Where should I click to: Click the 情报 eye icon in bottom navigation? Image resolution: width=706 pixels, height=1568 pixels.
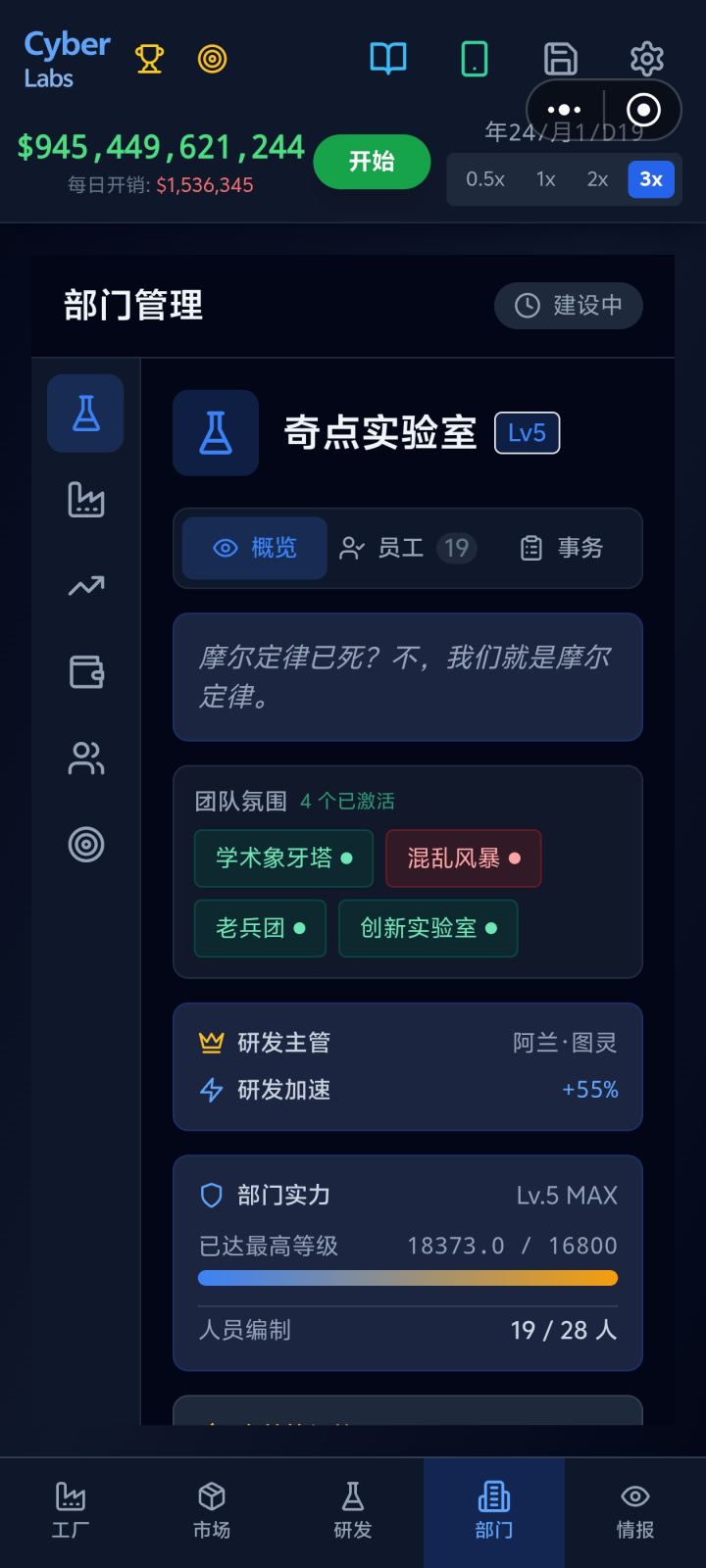coord(634,1509)
